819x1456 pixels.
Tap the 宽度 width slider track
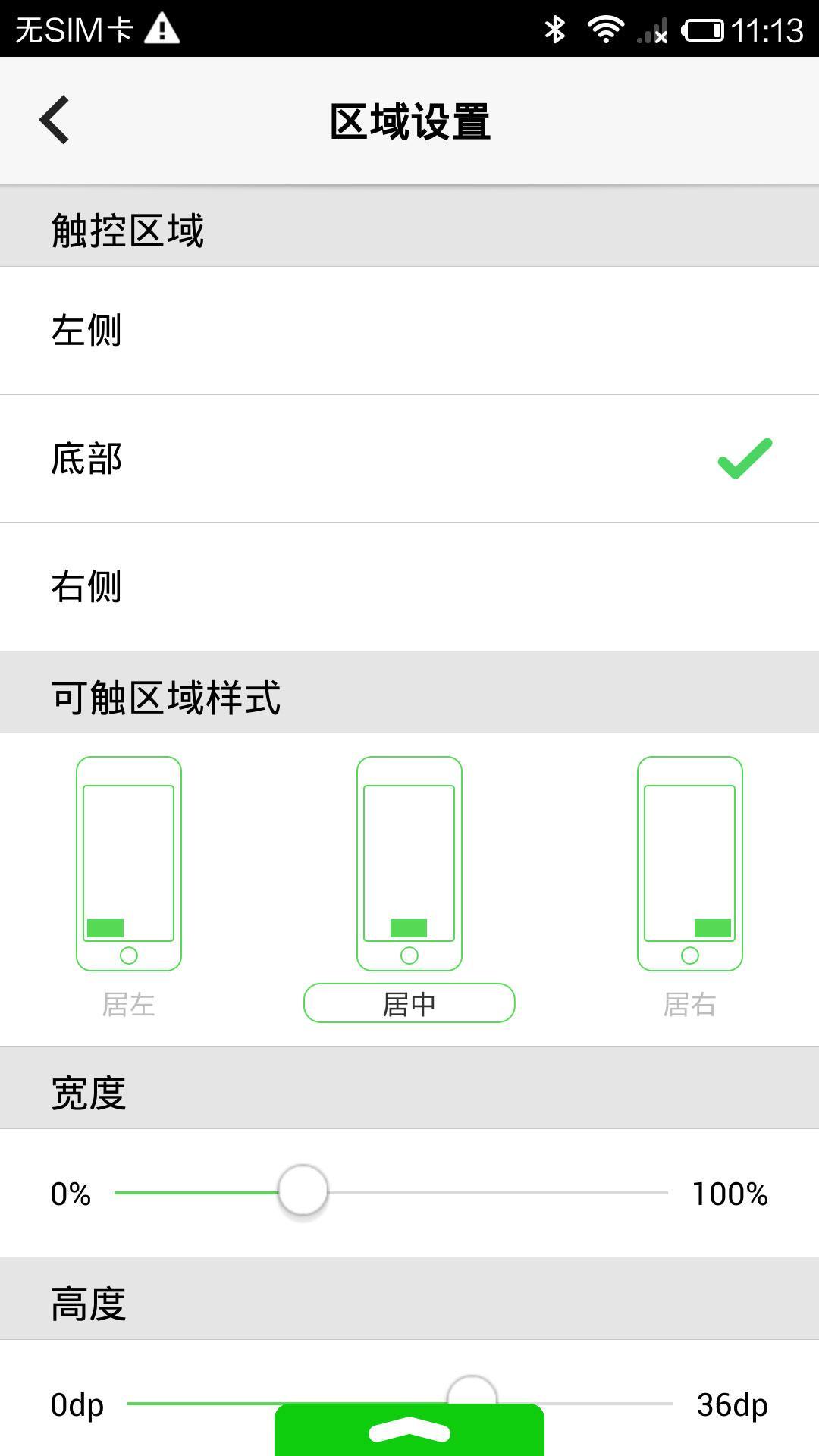[x=493, y=1193]
